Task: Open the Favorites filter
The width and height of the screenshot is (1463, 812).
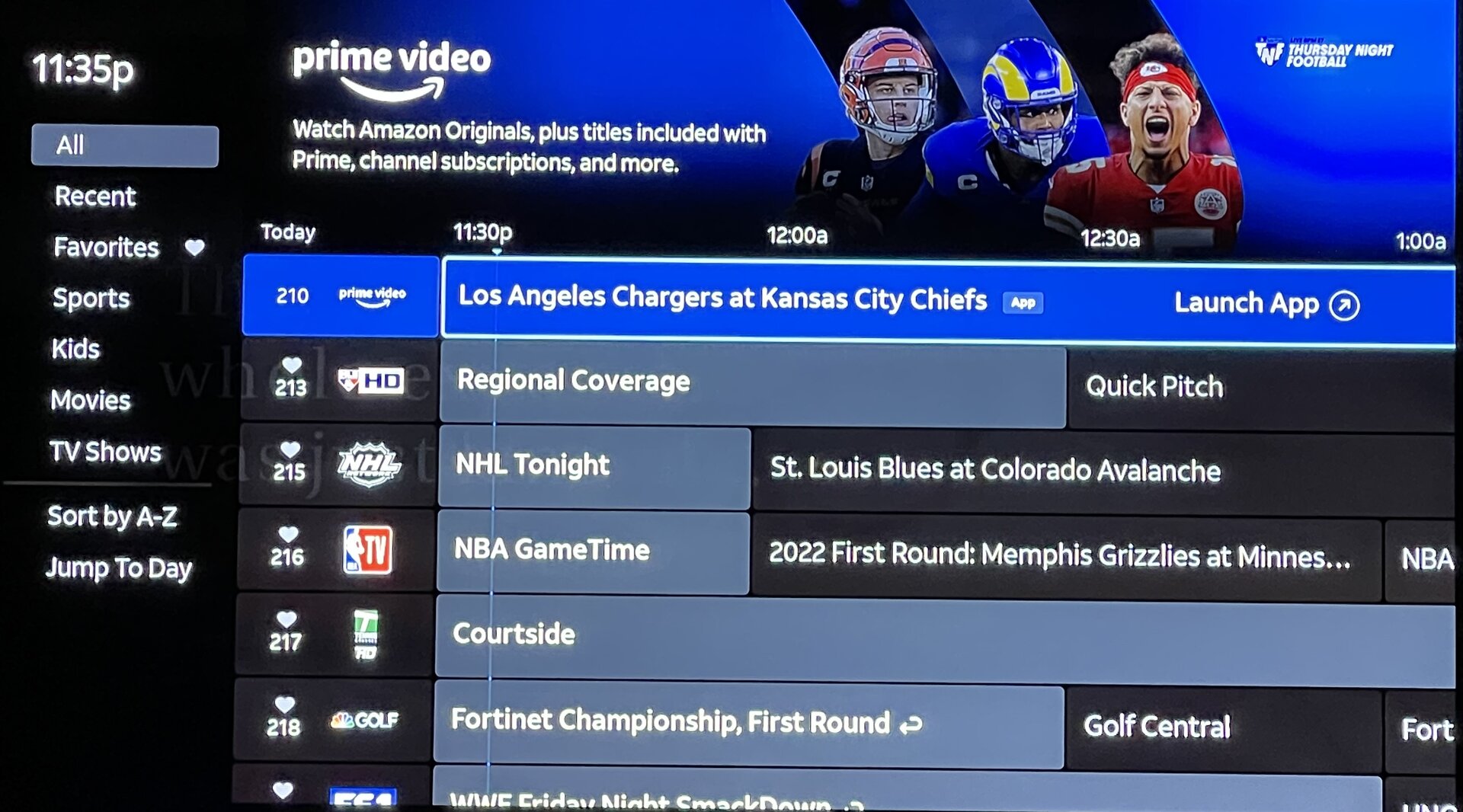Action: click(107, 248)
